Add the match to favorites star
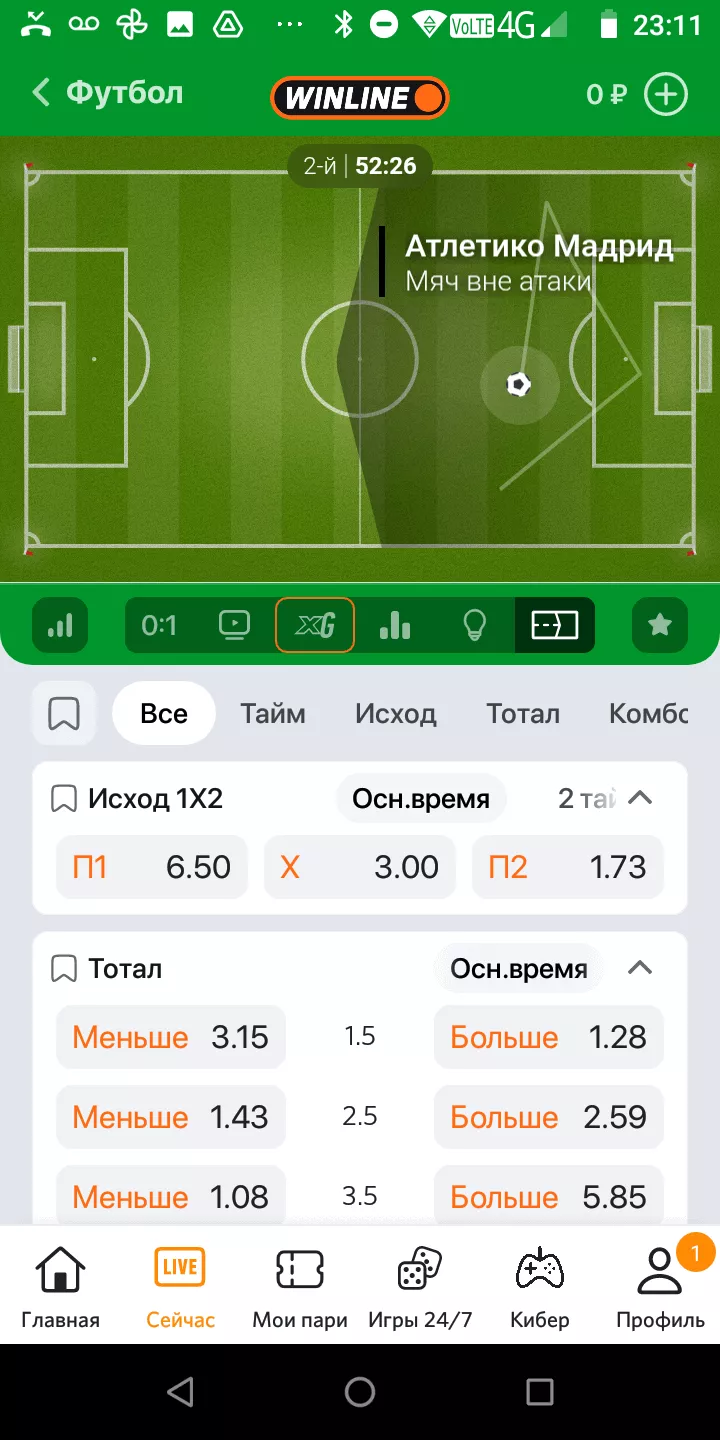The image size is (720, 1440). click(659, 625)
